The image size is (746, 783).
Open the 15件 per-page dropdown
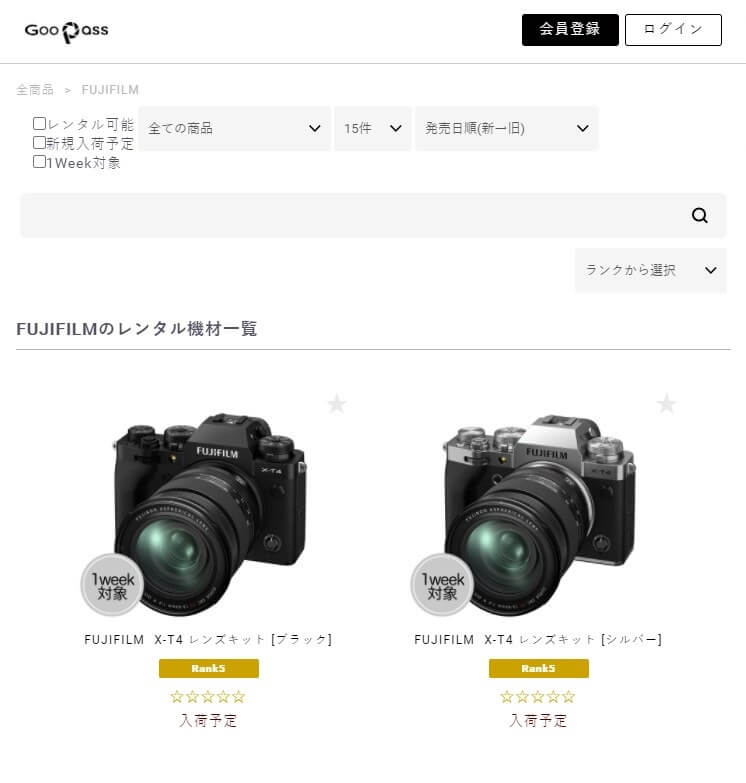[372, 129]
